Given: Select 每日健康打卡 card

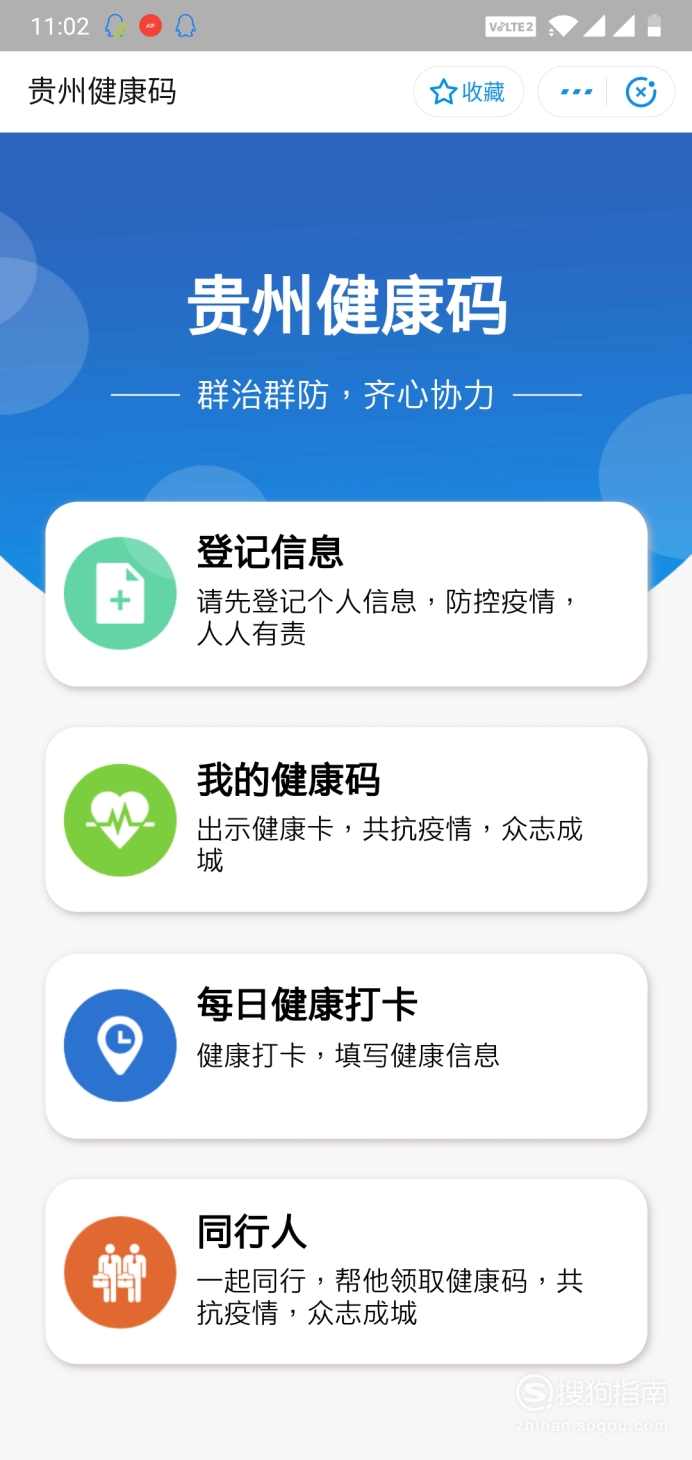Looking at the screenshot, I should [x=346, y=1046].
